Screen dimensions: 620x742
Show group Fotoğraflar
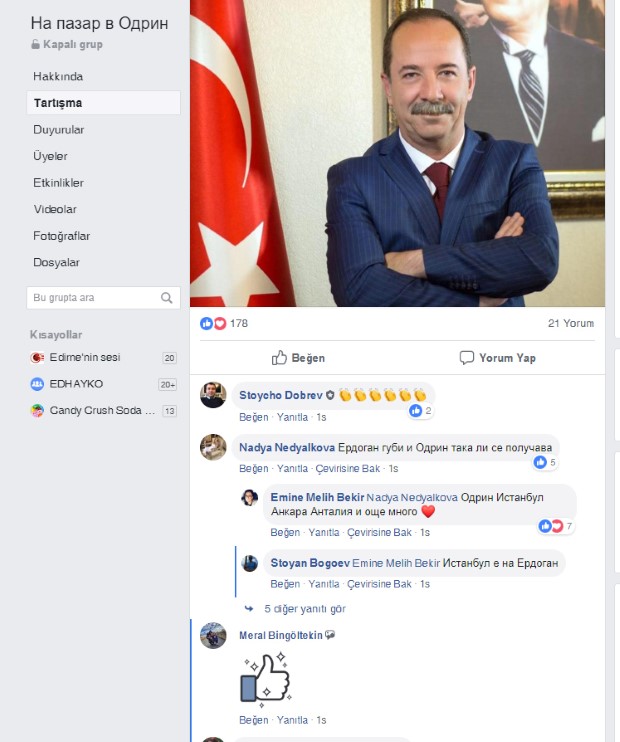61,236
